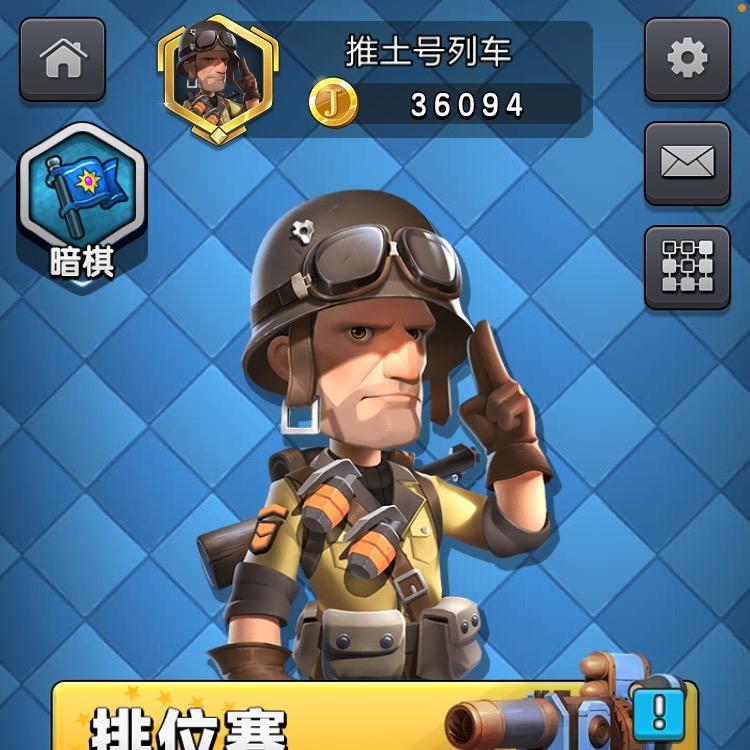
Task: Tap the exclamation info icon
Action: pyautogui.click(x=659, y=712)
